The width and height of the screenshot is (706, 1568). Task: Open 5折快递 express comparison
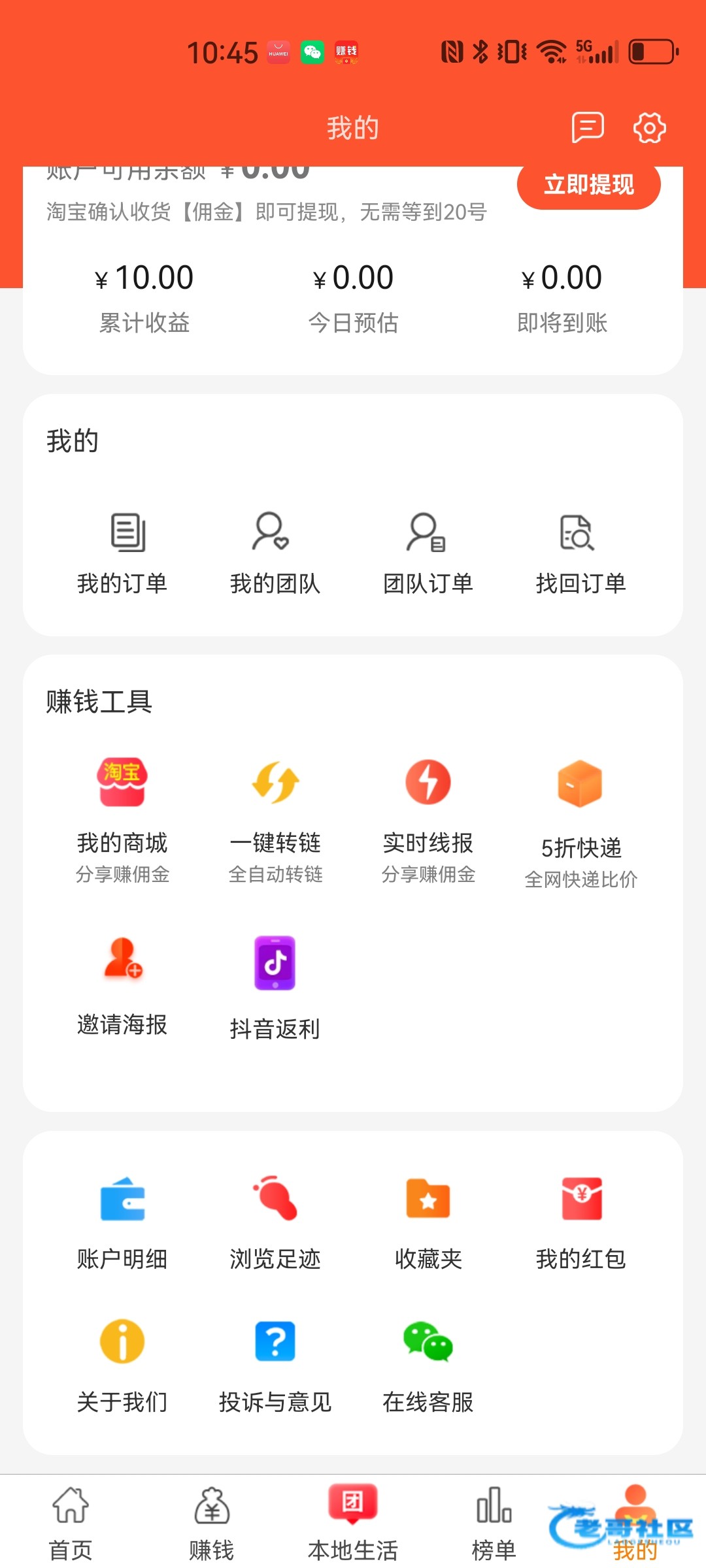[581, 823]
